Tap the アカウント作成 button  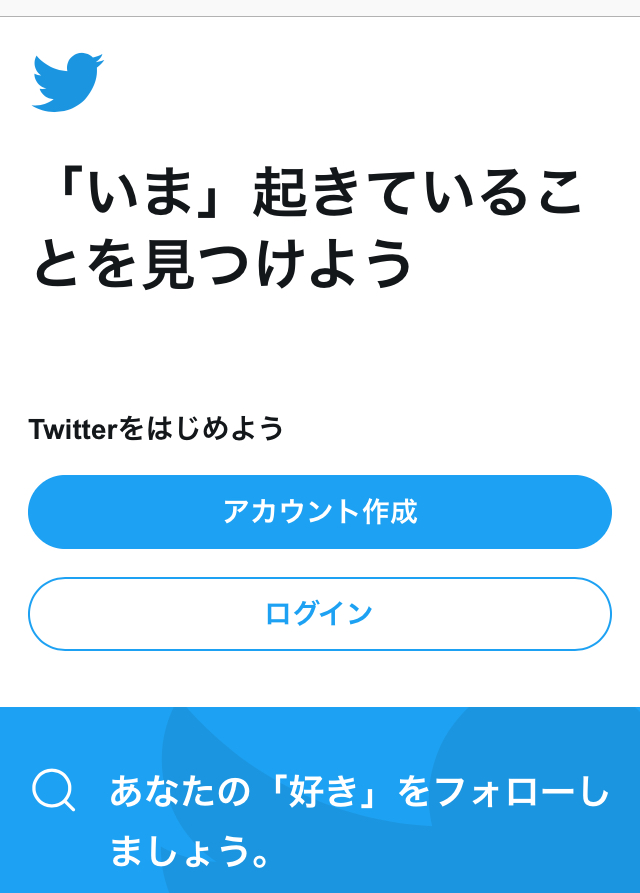point(320,512)
